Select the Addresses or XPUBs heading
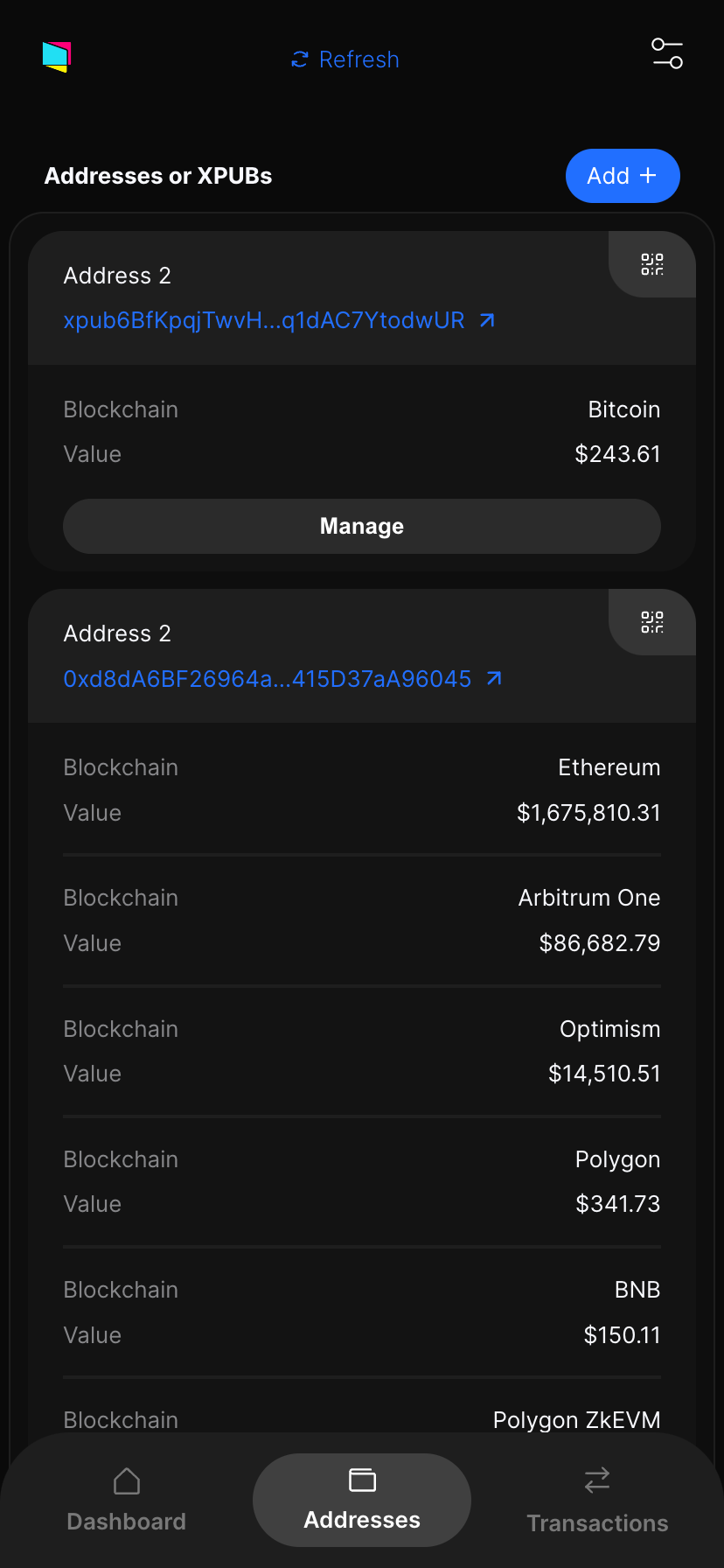 click(158, 176)
